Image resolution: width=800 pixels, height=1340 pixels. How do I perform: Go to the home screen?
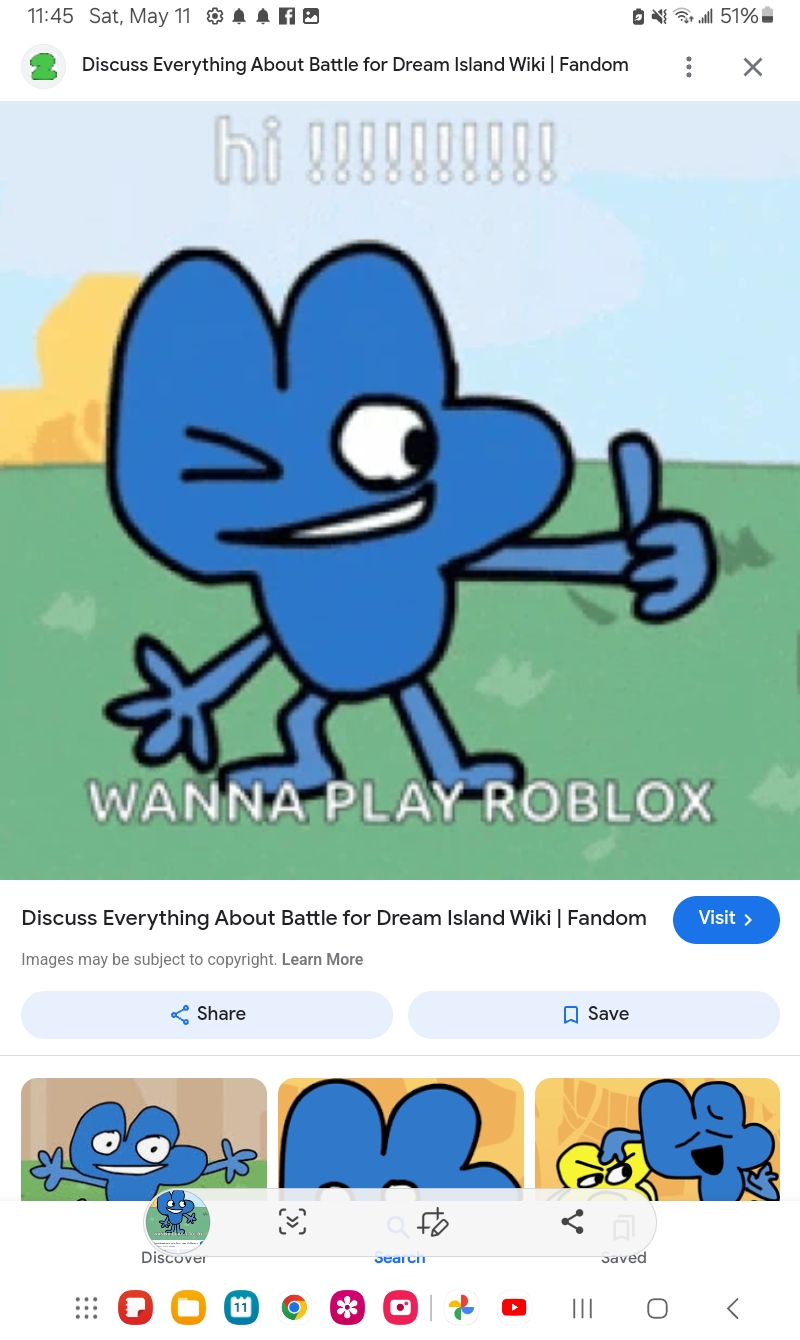tap(657, 1307)
